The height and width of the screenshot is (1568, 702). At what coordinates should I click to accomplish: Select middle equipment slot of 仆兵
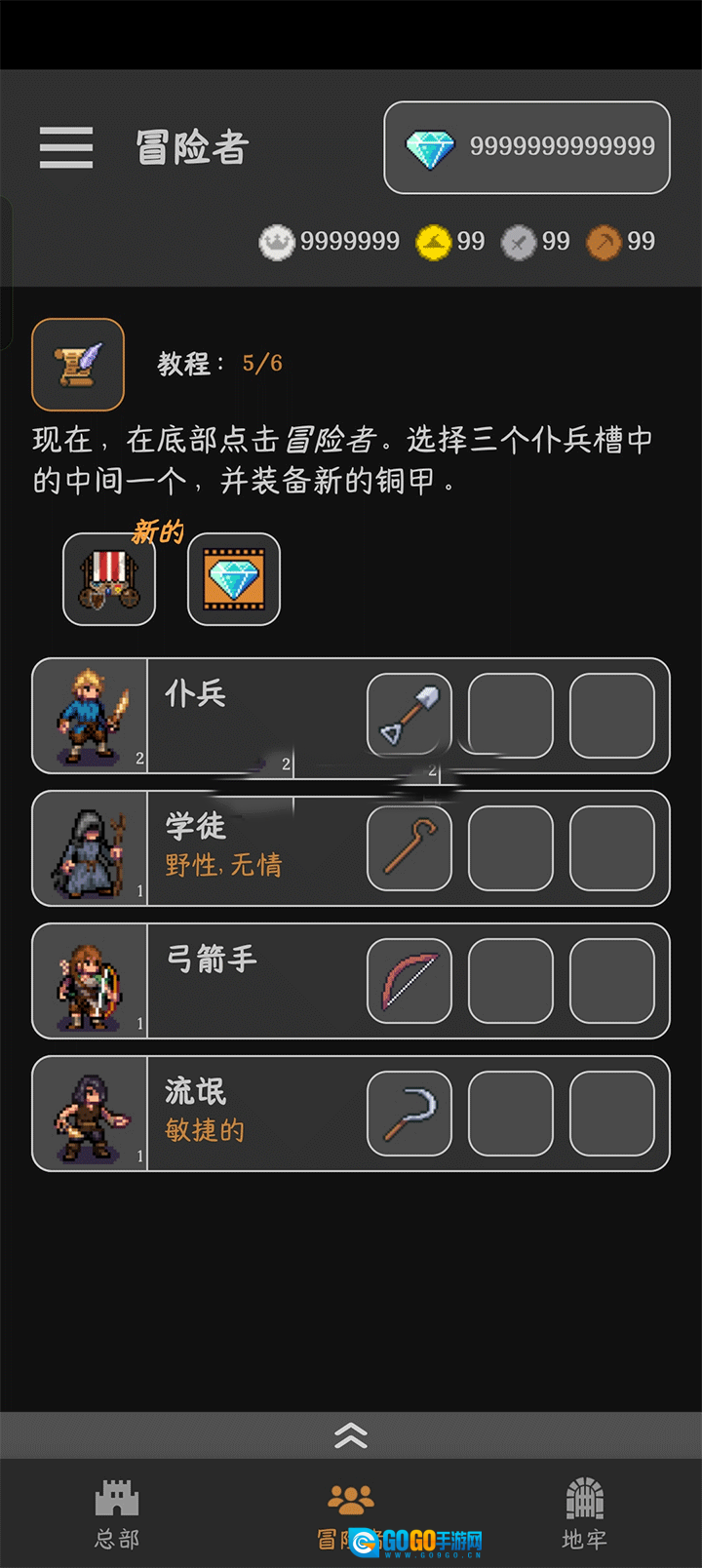click(x=511, y=716)
